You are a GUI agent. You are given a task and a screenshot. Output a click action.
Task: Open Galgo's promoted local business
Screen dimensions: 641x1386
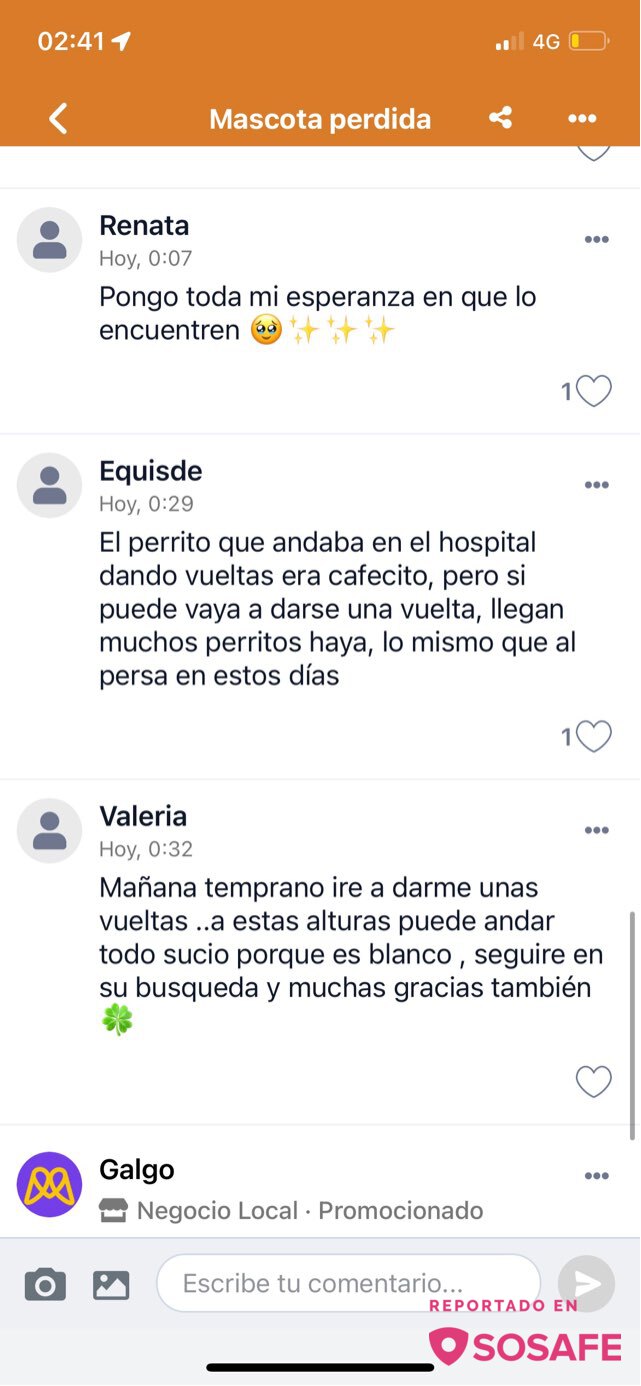pyautogui.click(x=137, y=1170)
